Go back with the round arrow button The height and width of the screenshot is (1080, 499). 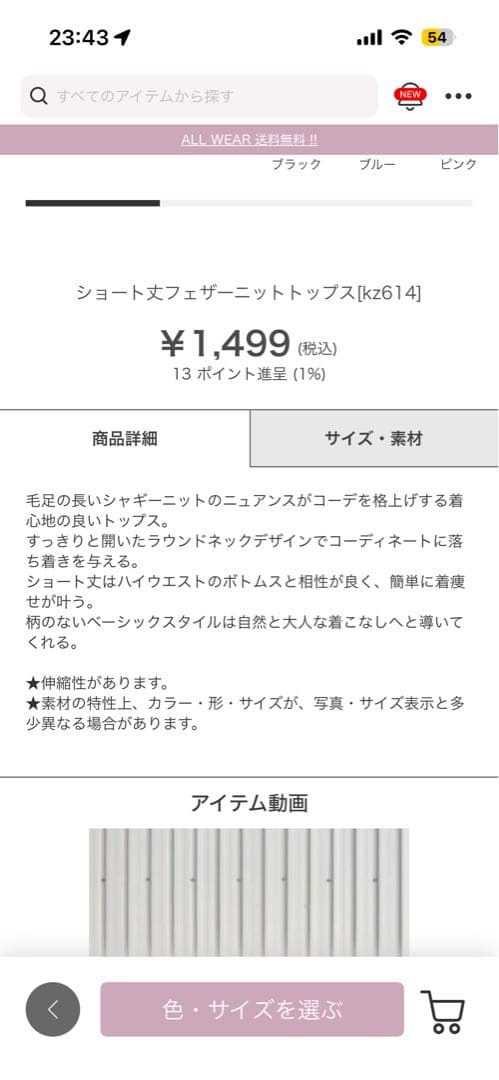pyautogui.click(x=53, y=1009)
